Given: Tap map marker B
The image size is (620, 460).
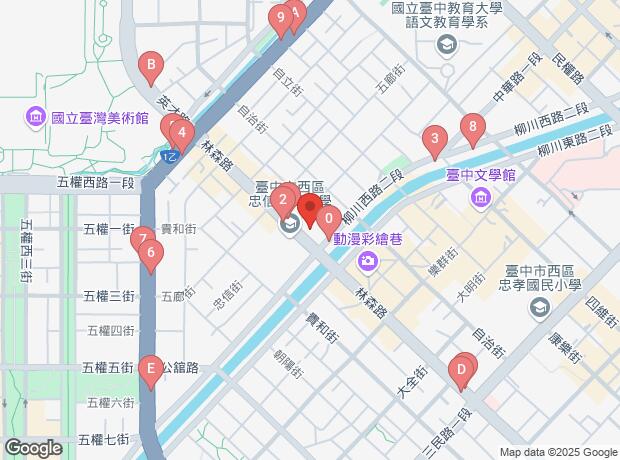Looking at the screenshot, I should 151,68.
